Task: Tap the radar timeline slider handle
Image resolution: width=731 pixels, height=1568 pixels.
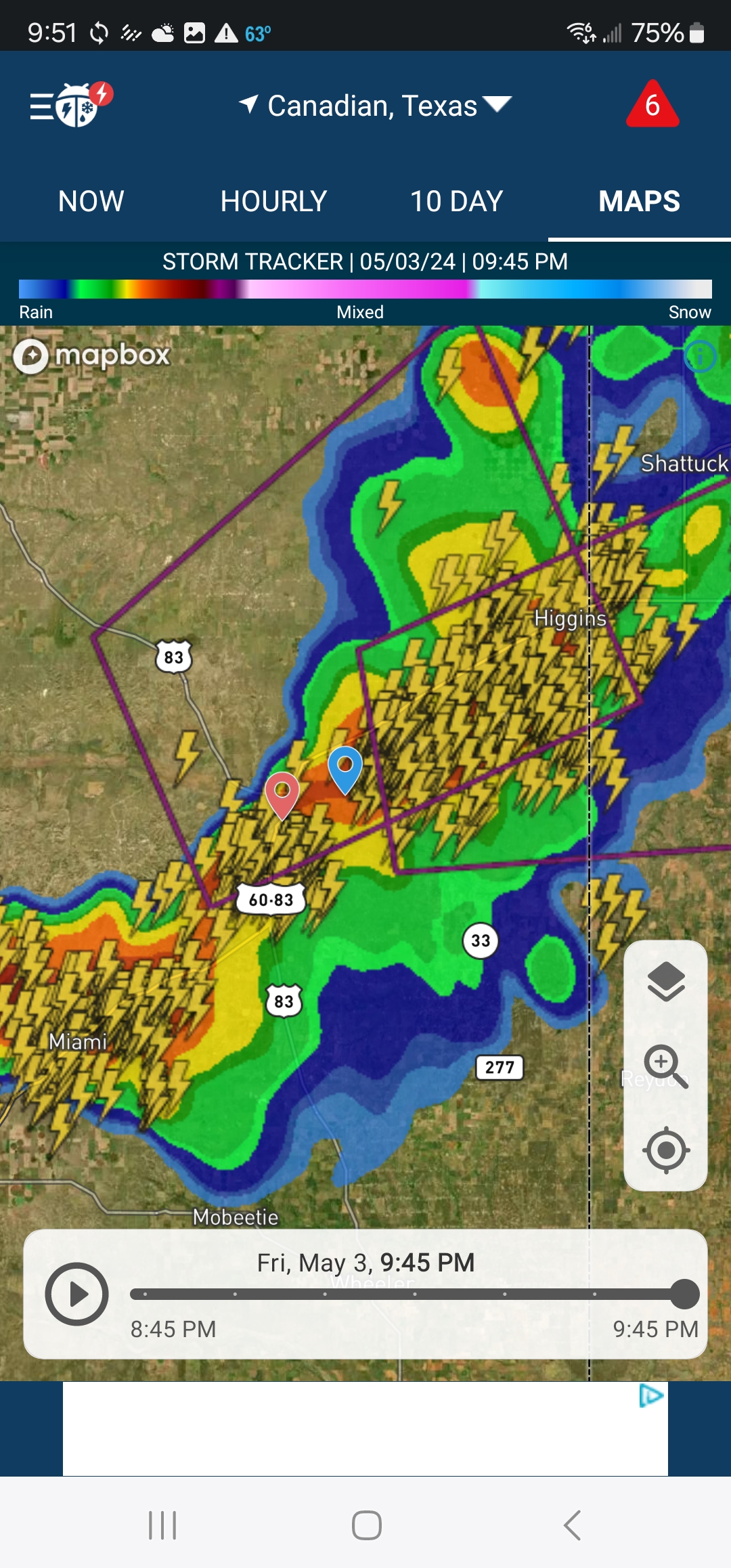Action: pos(685,1294)
